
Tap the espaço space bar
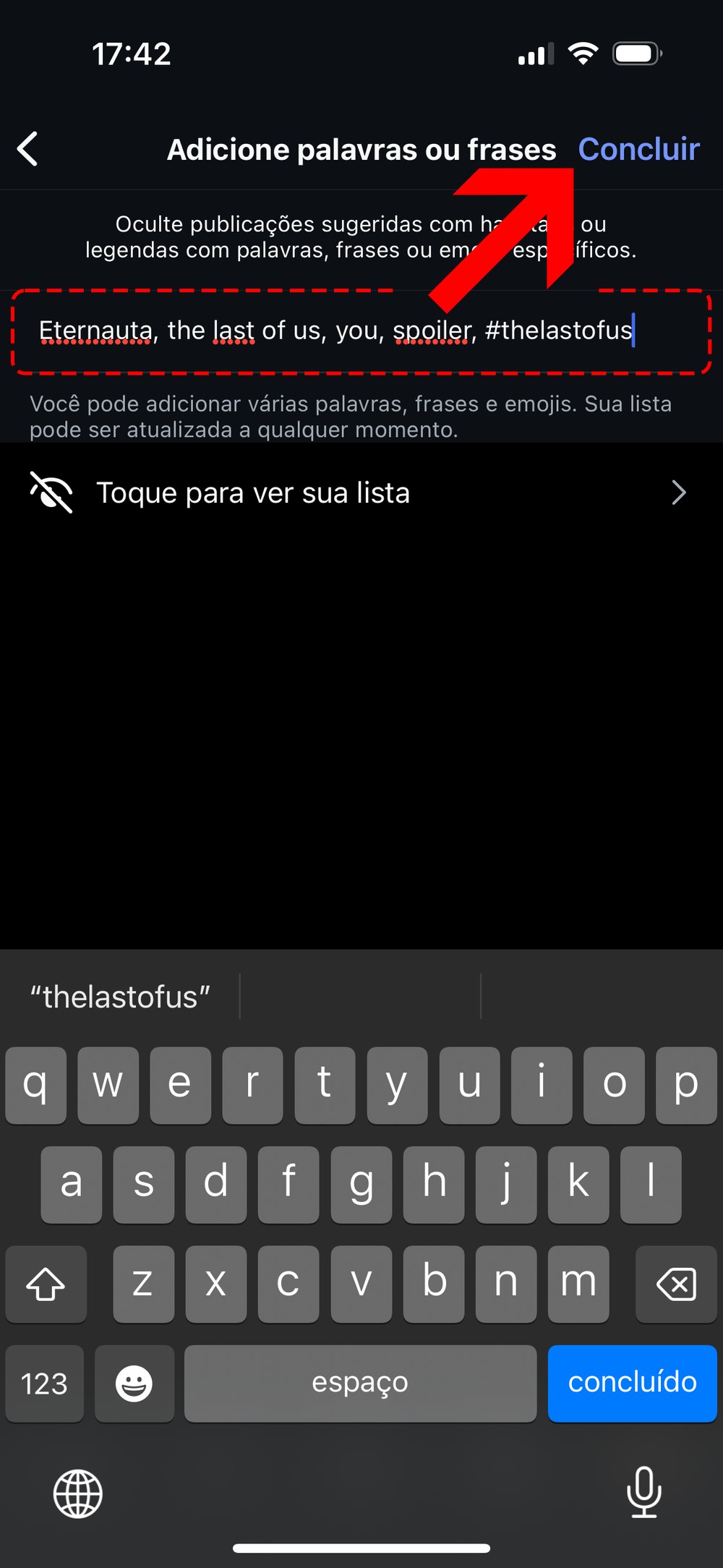[360, 1383]
